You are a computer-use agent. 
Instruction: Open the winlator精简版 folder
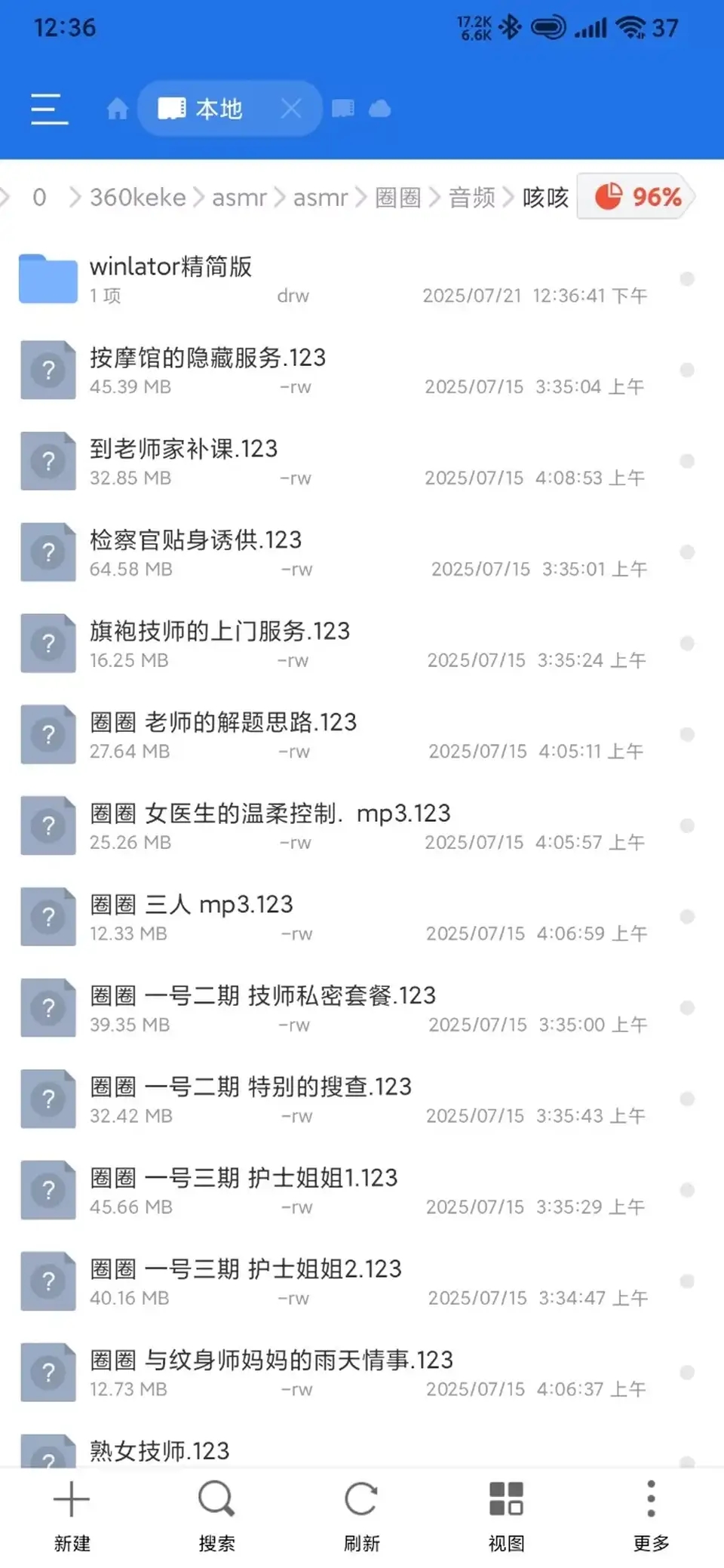pos(170,266)
